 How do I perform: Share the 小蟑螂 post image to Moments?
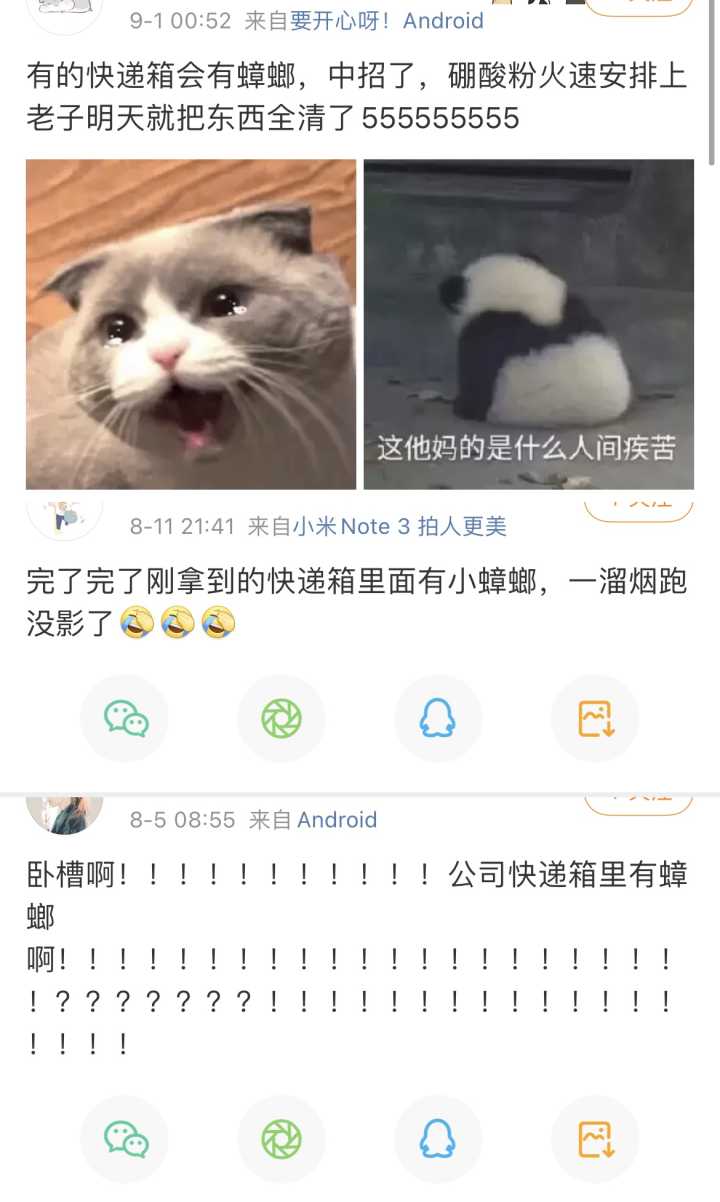pyautogui.click(x=281, y=718)
